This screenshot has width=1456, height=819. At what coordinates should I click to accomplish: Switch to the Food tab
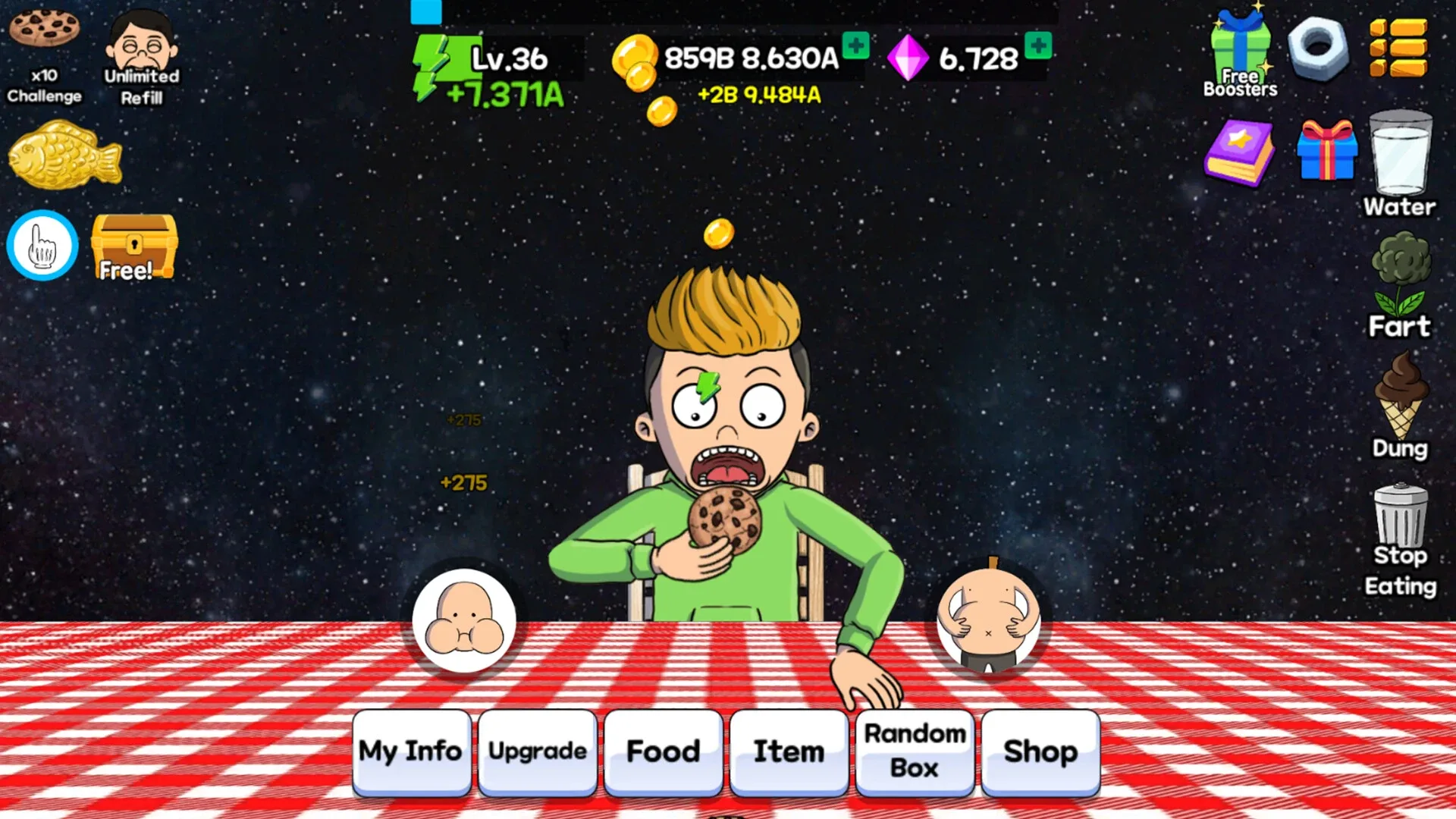663,752
